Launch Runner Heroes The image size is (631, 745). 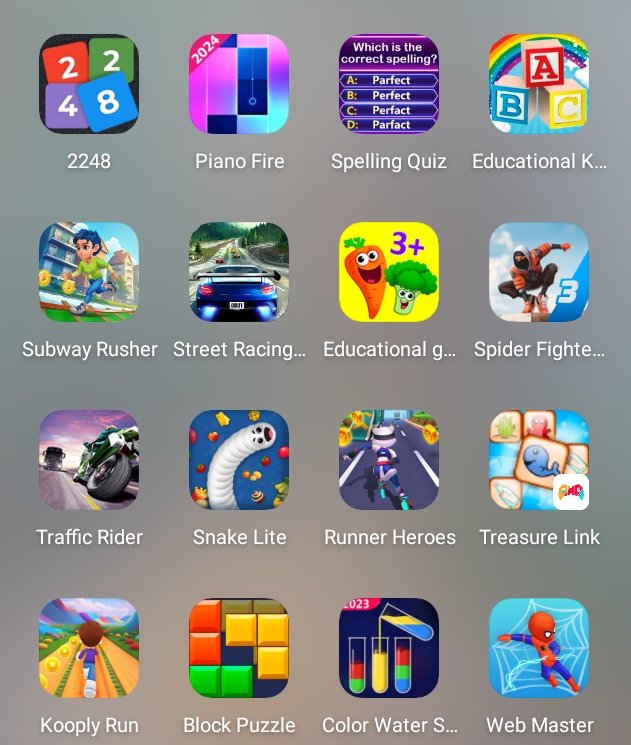tap(389, 460)
